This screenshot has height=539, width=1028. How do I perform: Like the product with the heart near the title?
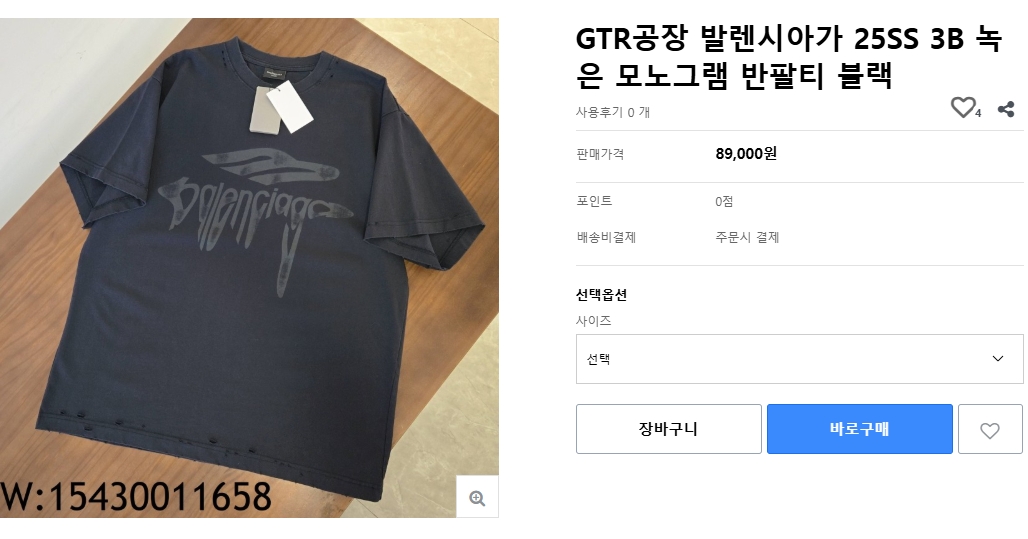coord(962,108)
